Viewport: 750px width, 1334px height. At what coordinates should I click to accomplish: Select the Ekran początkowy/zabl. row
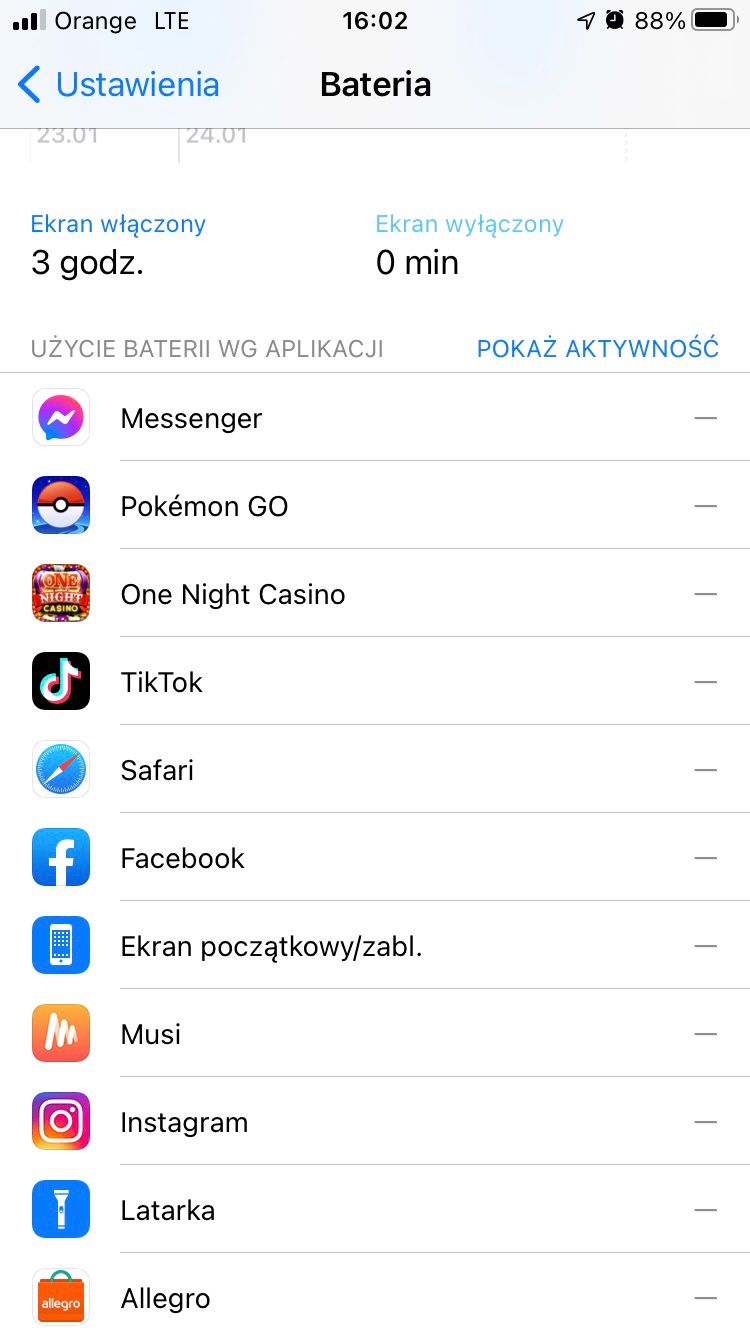click(375, 946)
